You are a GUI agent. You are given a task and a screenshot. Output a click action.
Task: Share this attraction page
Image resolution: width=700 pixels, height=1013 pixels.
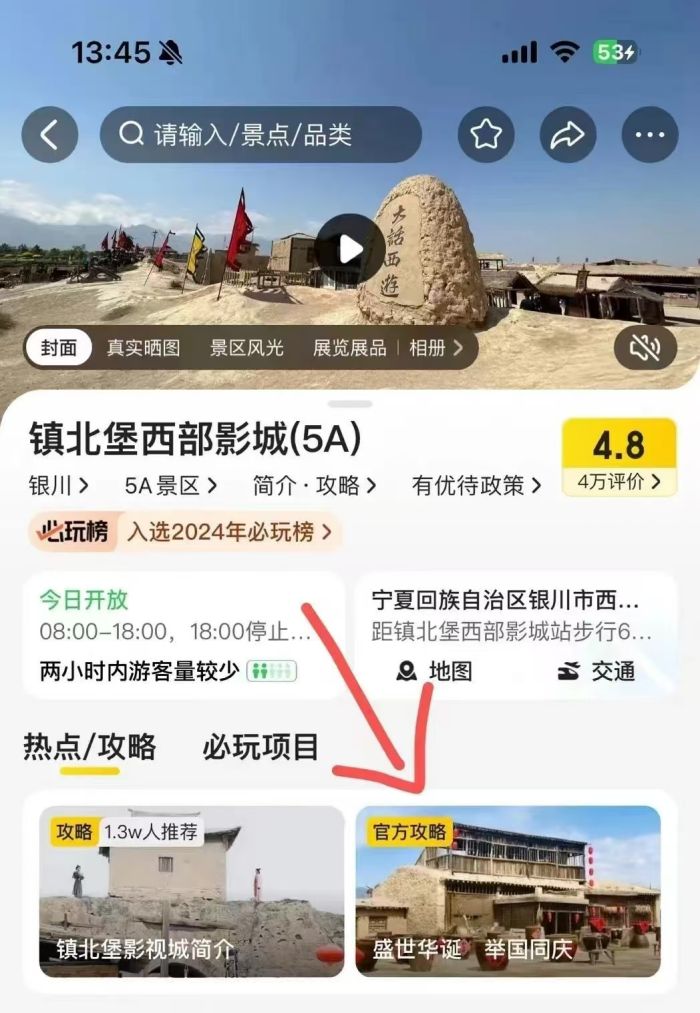click(x=568, y=134)
